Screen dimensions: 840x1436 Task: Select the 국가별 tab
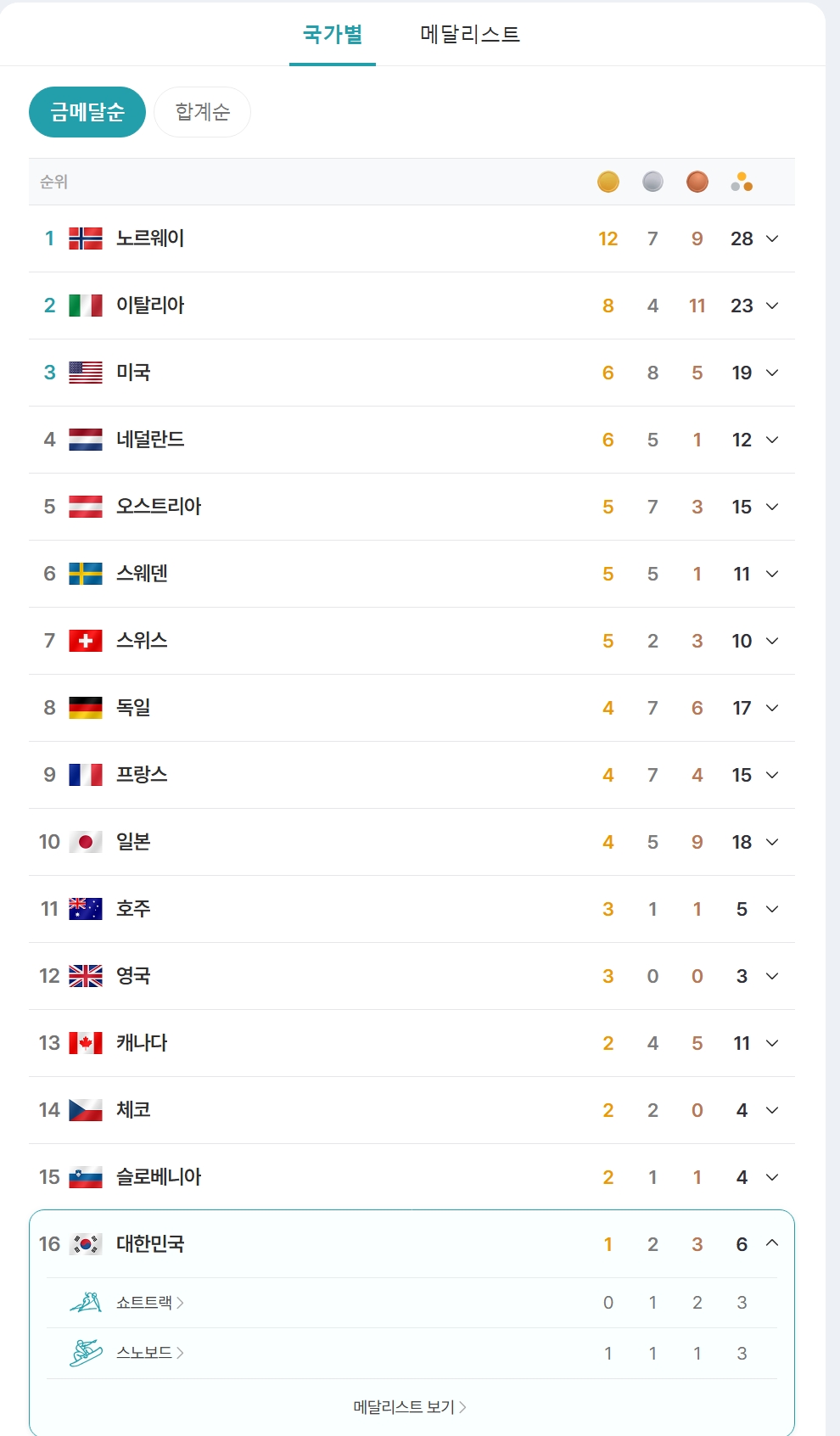pyautogui.click(x=333, y=35)
